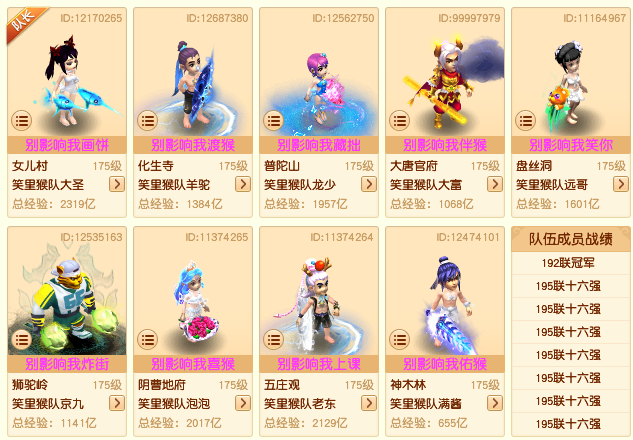Tap the arrow next to 笑里猴队龙少
This screenshot has height=440, width=633.
(368, 184)
